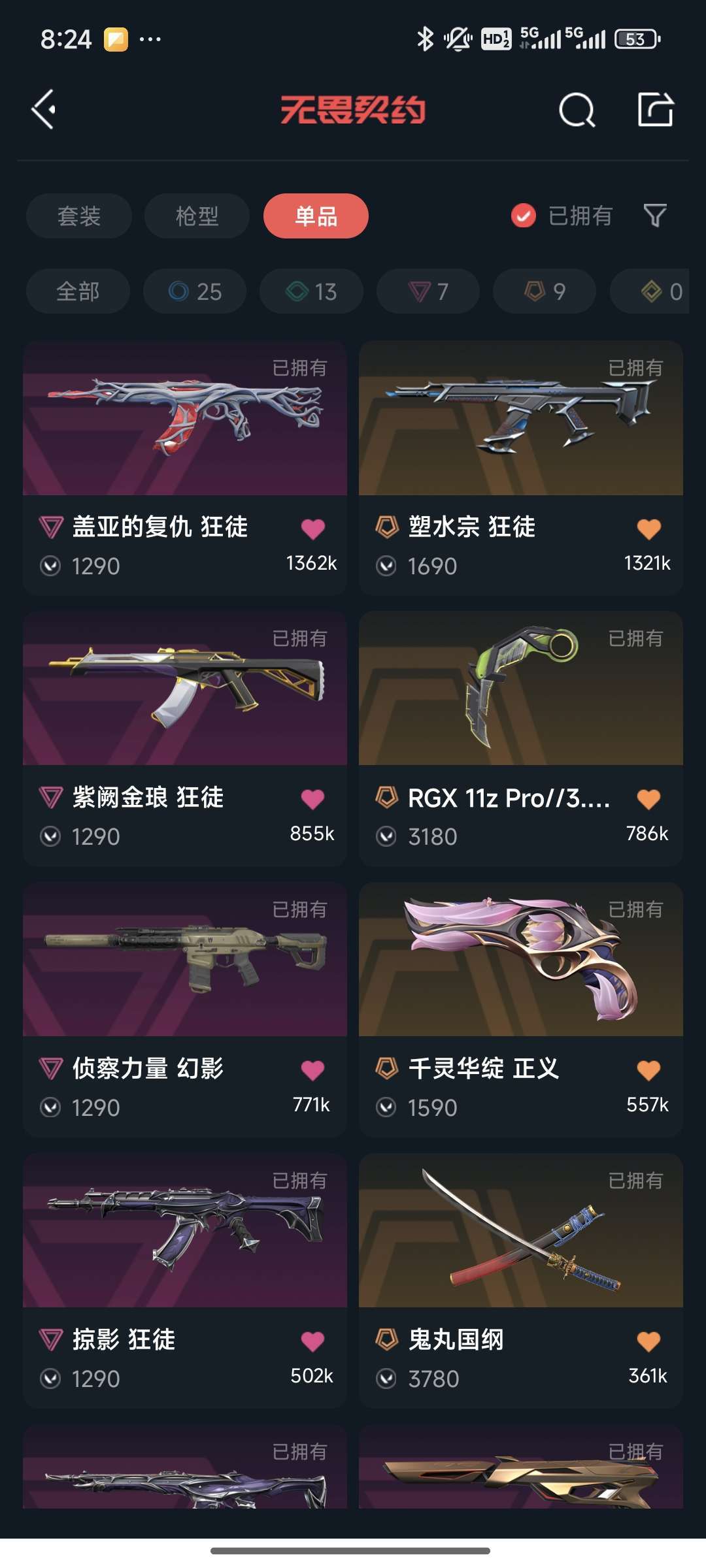
Task: Switch to the 套装 tab
Action: click(x=79, y=216)
